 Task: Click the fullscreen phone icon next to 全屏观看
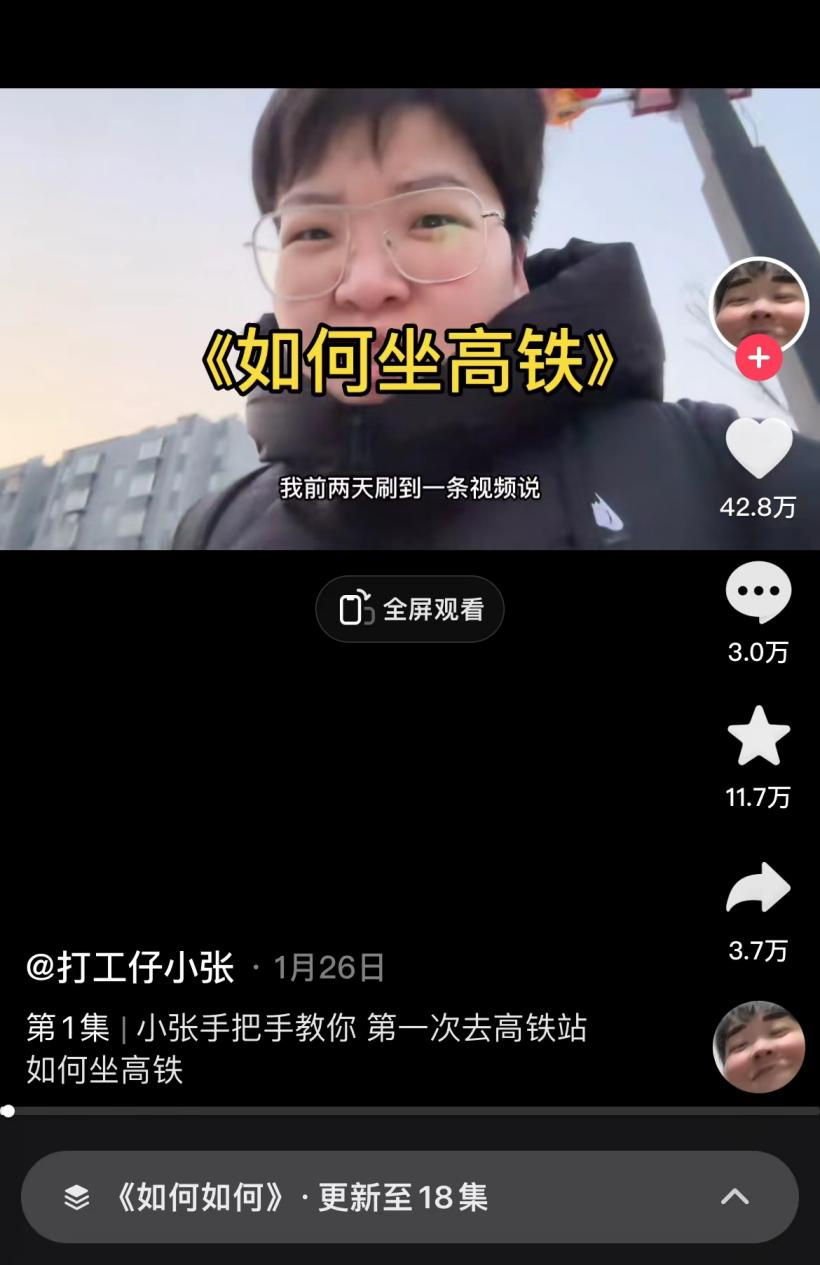point(357,608)
